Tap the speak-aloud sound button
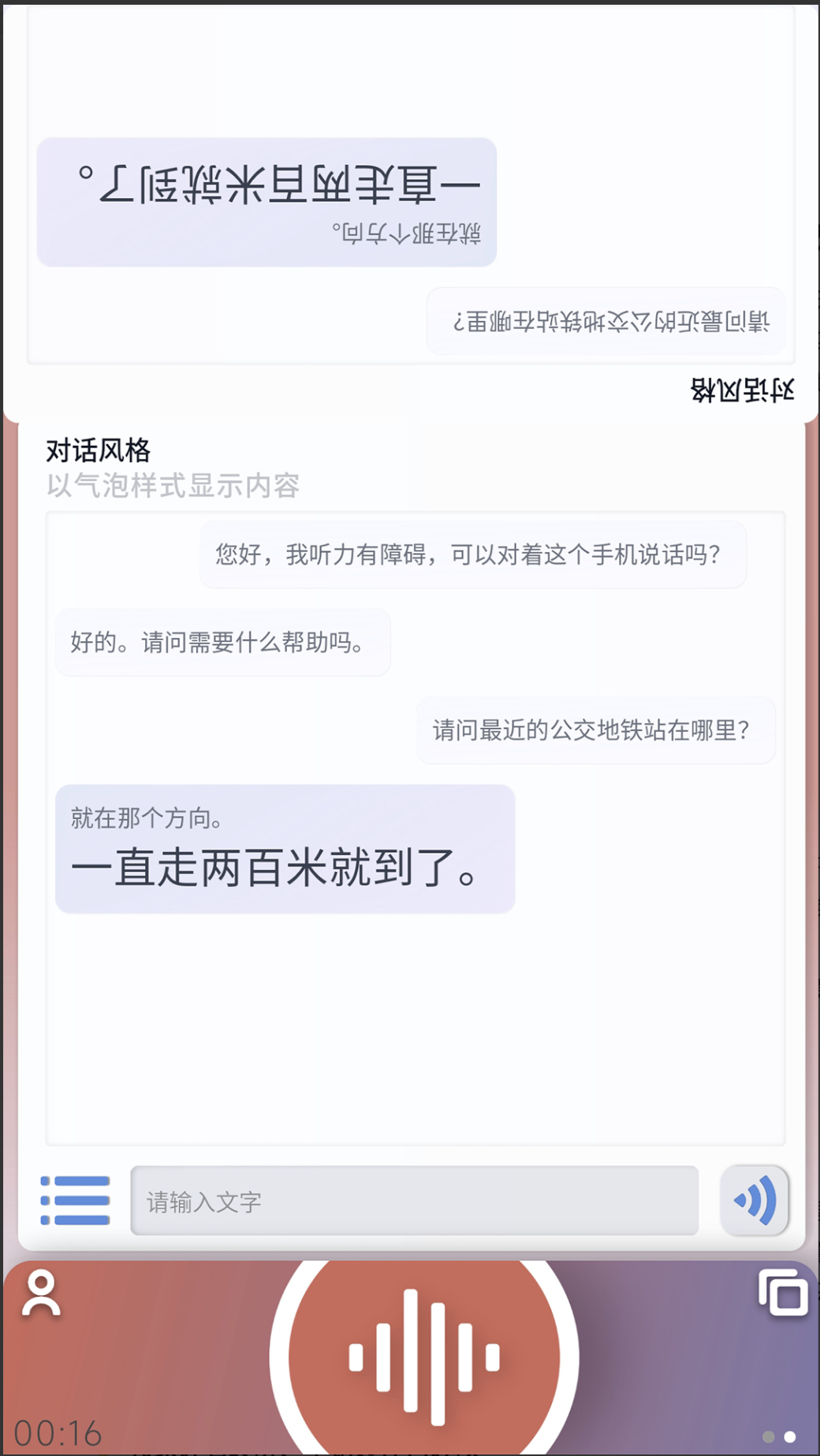Viewport: 820px width, 1456px height. click(x=755, y=1200)
